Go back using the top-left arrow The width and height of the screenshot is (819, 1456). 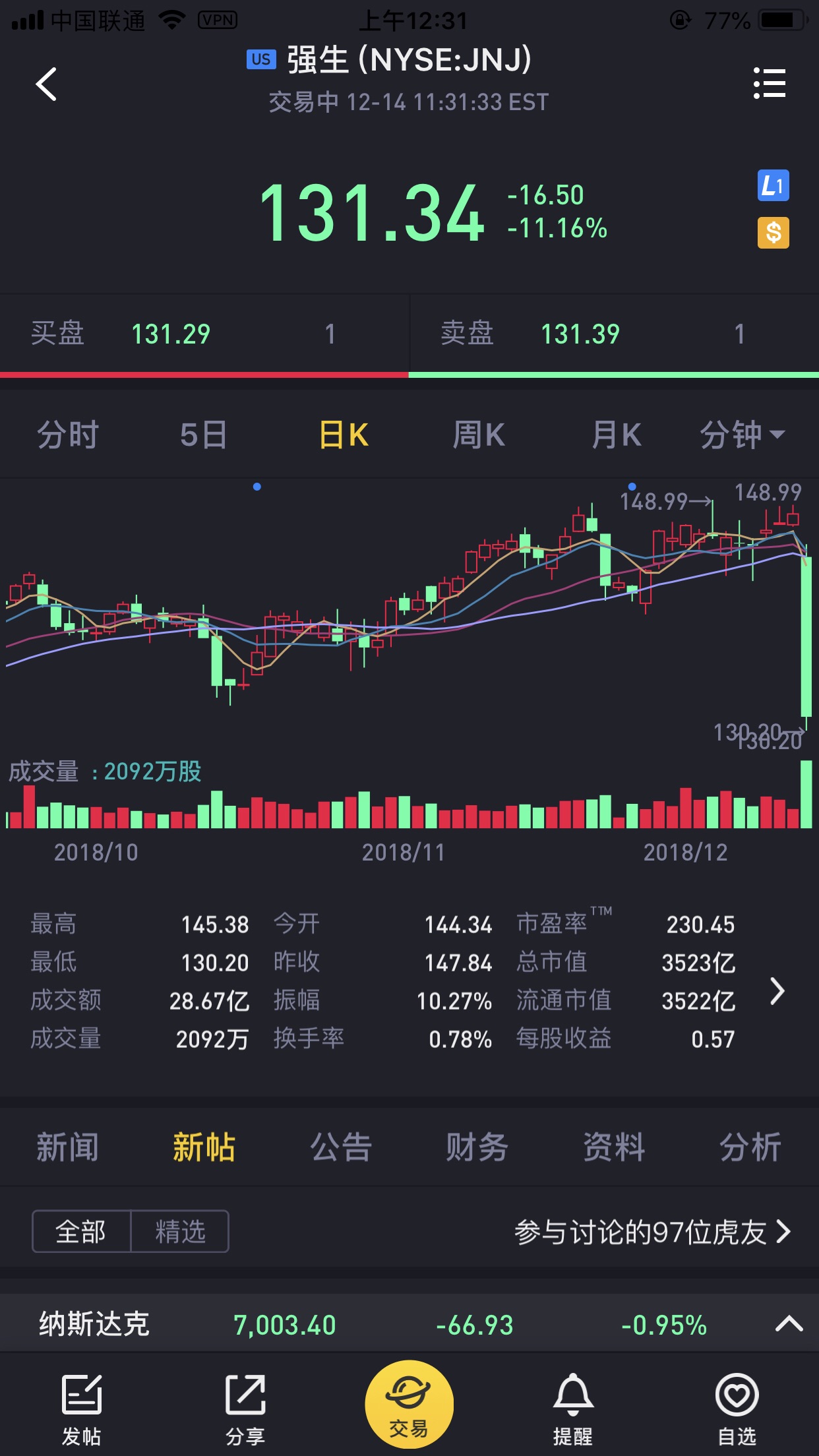pyautogui.click(x=46, y=84)
